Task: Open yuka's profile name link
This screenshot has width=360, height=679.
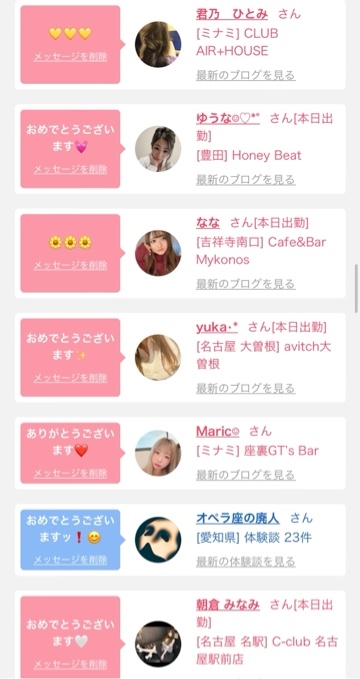Action: coord(217,327)
